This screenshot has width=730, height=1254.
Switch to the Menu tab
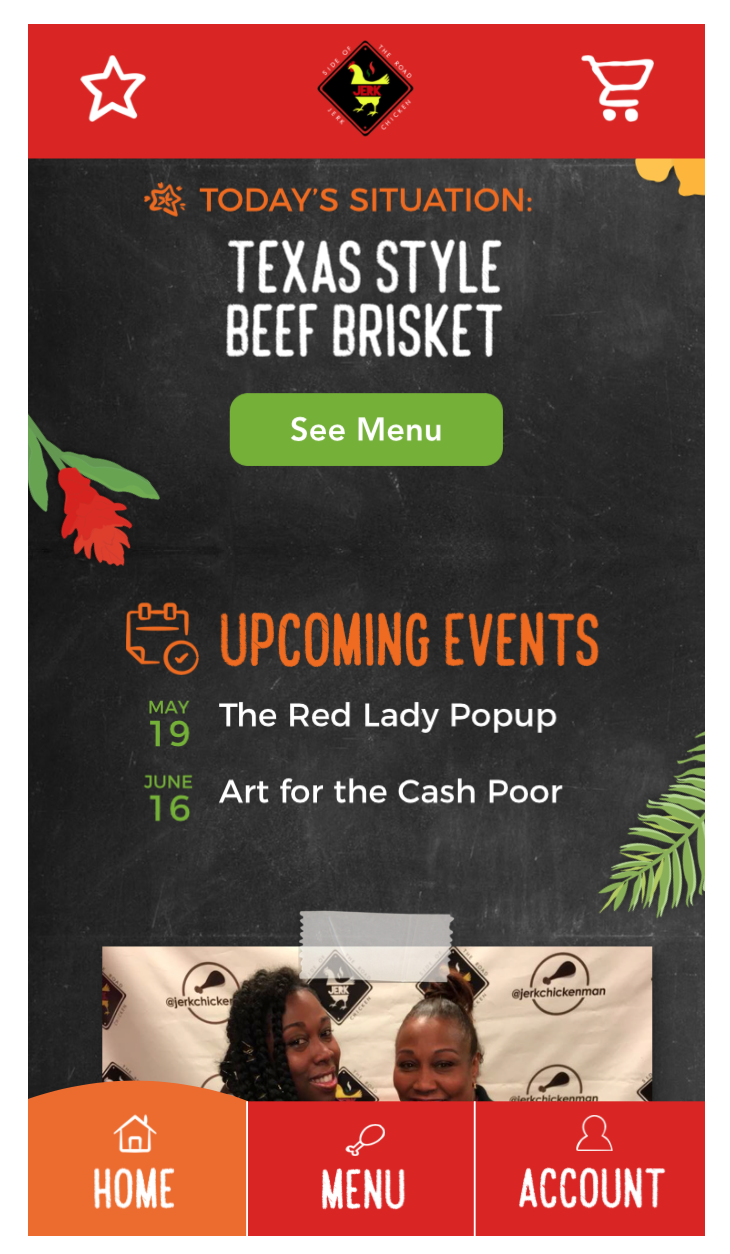point(362,1168)
